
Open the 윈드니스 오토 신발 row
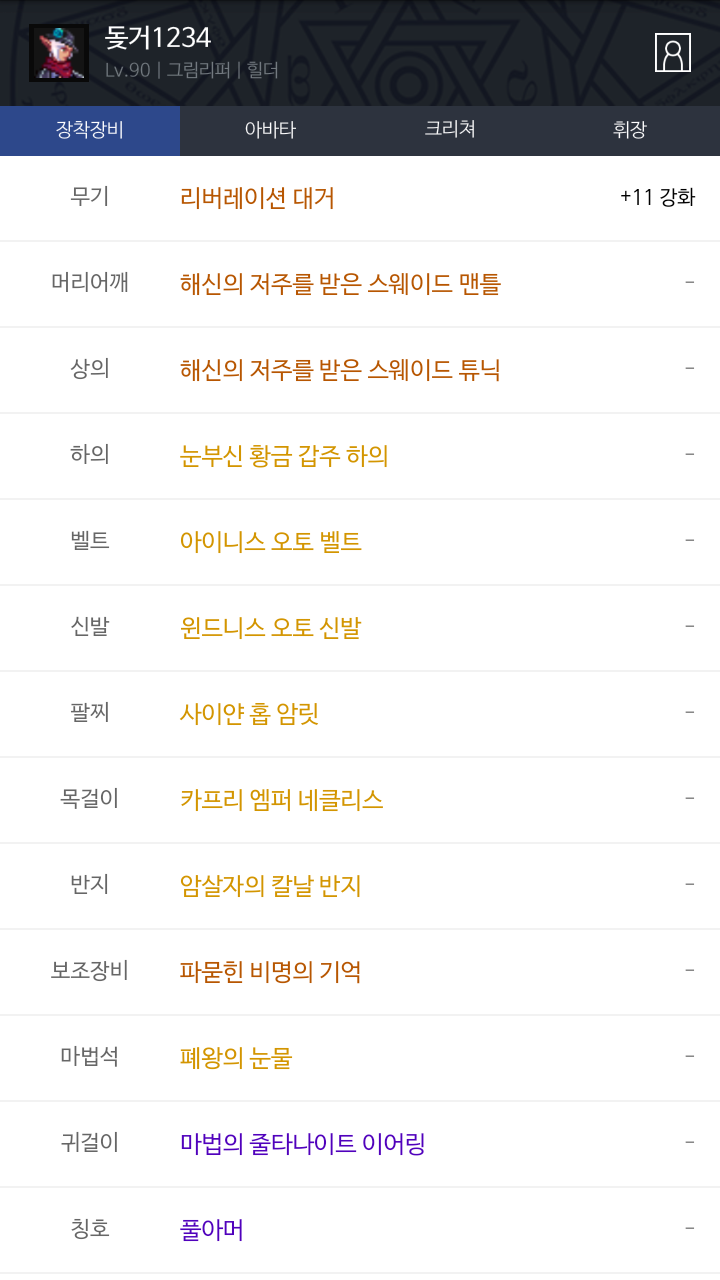pos(360,628)
